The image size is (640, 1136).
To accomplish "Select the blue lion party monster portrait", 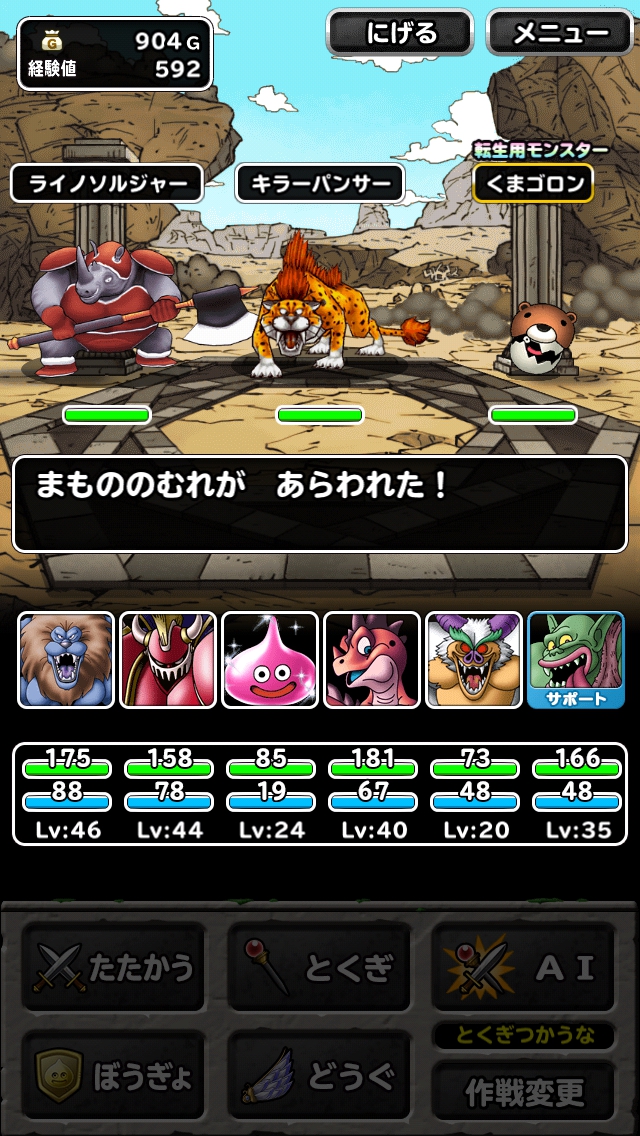I will [66, 660].
